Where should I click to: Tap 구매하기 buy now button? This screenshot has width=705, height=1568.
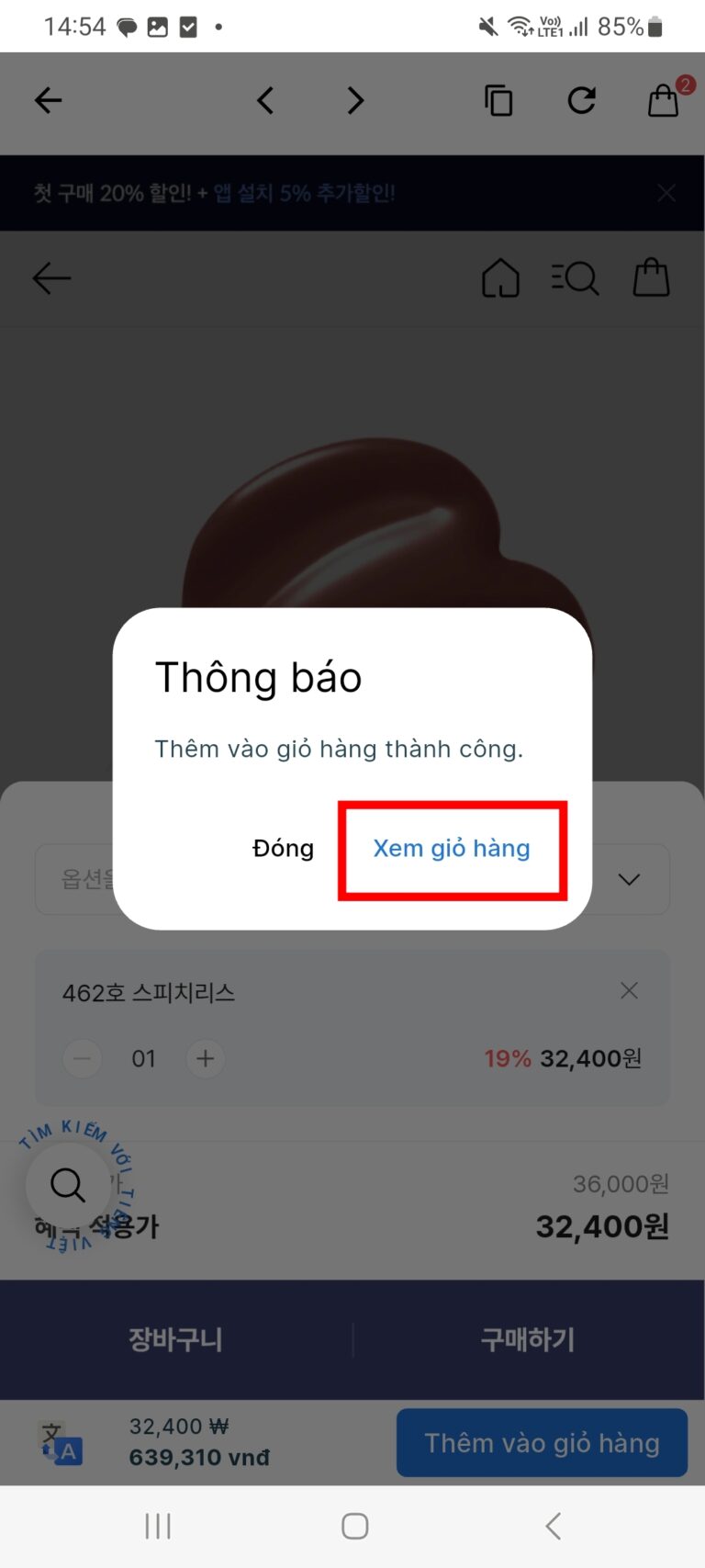[x=528, y=1339]
